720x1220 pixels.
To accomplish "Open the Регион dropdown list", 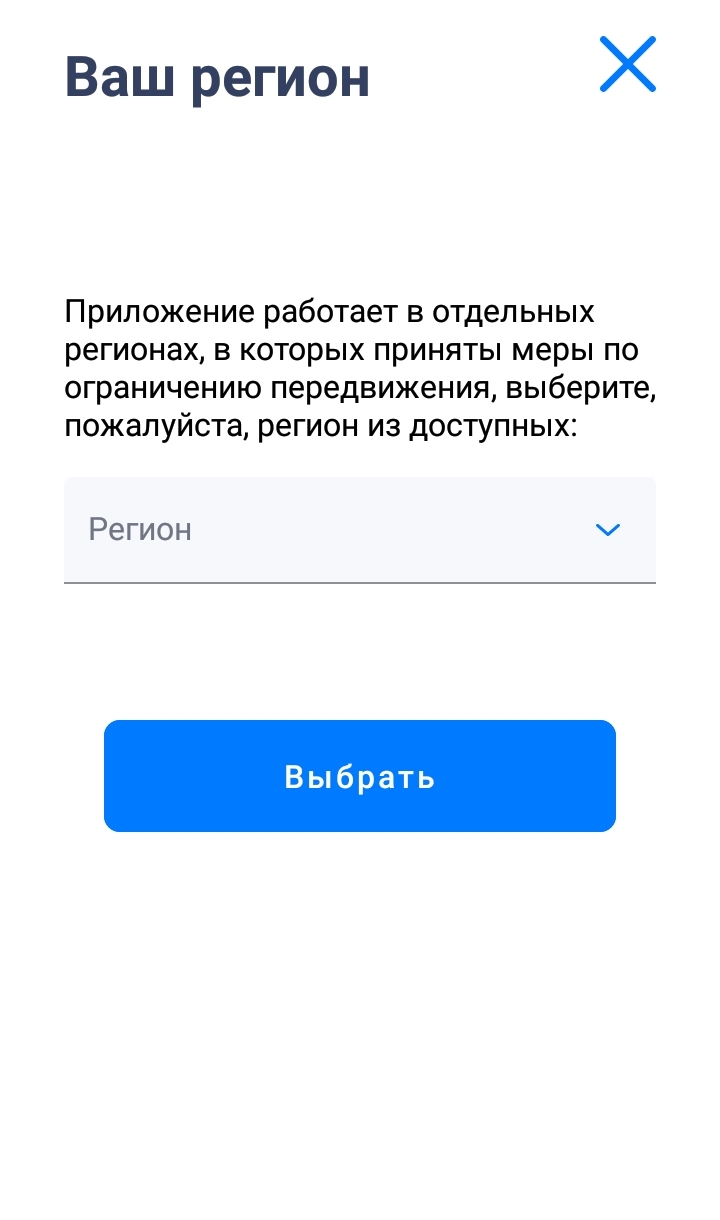I will 360,529.
